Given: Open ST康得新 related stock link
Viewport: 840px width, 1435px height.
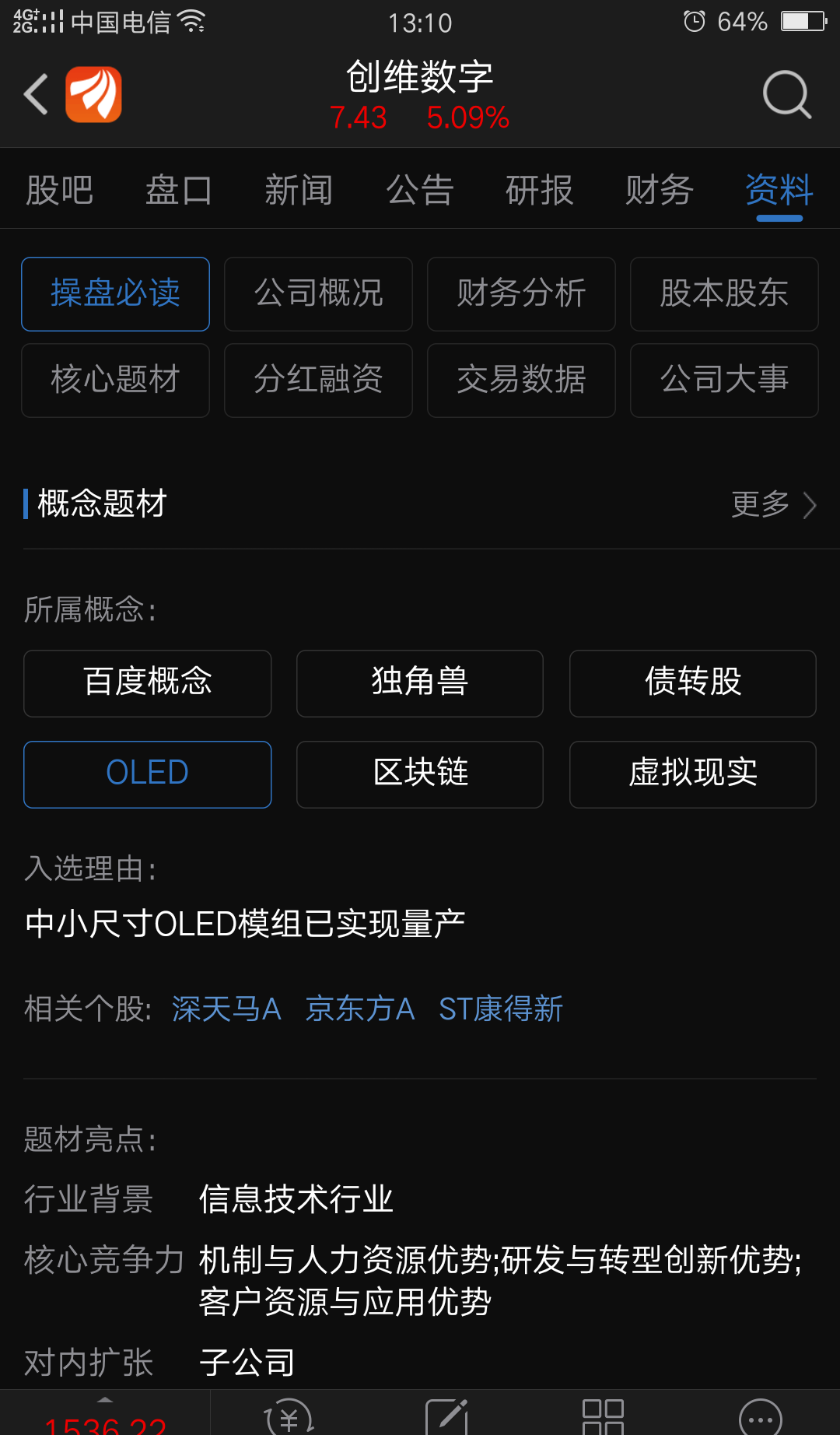Looking at the screenshot, I should [x=501, y=1009].
